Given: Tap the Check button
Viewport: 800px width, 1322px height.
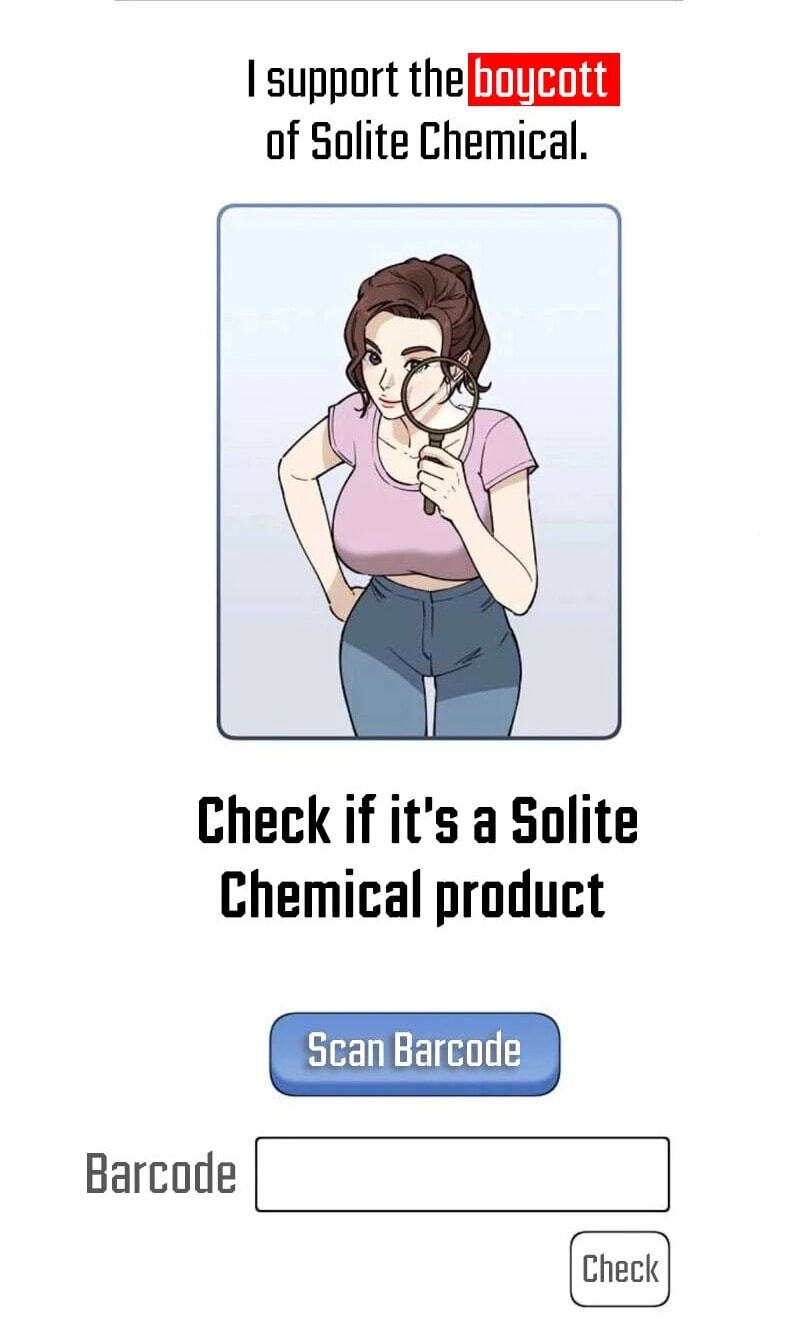Looking at the screenshot, I should 620,1268.
